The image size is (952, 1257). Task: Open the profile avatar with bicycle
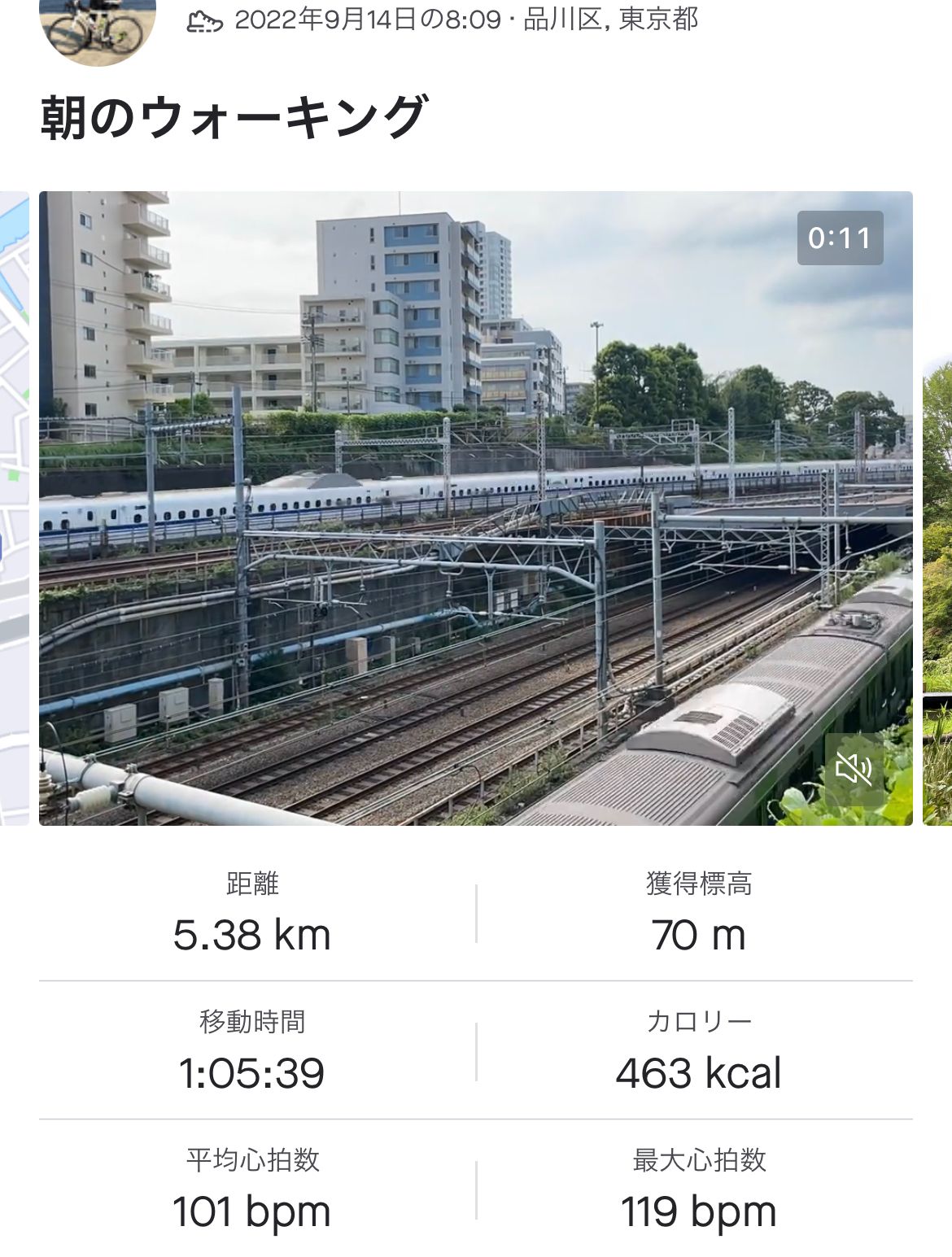[97, 28]
